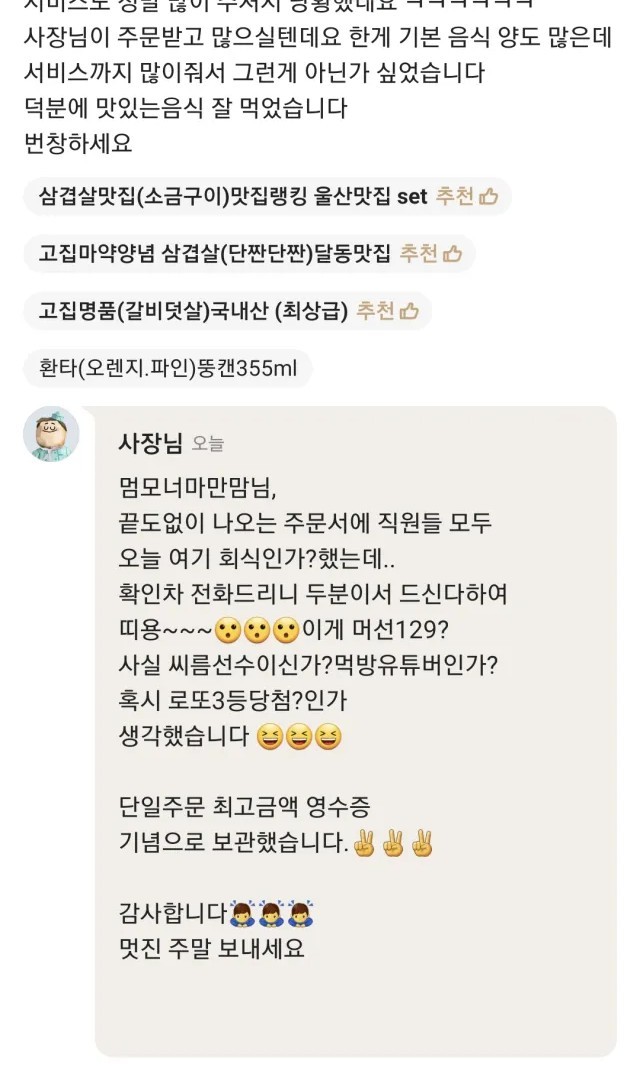Select the 고집마약양념 삼겹살 menu chip
The height and width of the screenshot is (1078, 640).
[x=249, y=254]
